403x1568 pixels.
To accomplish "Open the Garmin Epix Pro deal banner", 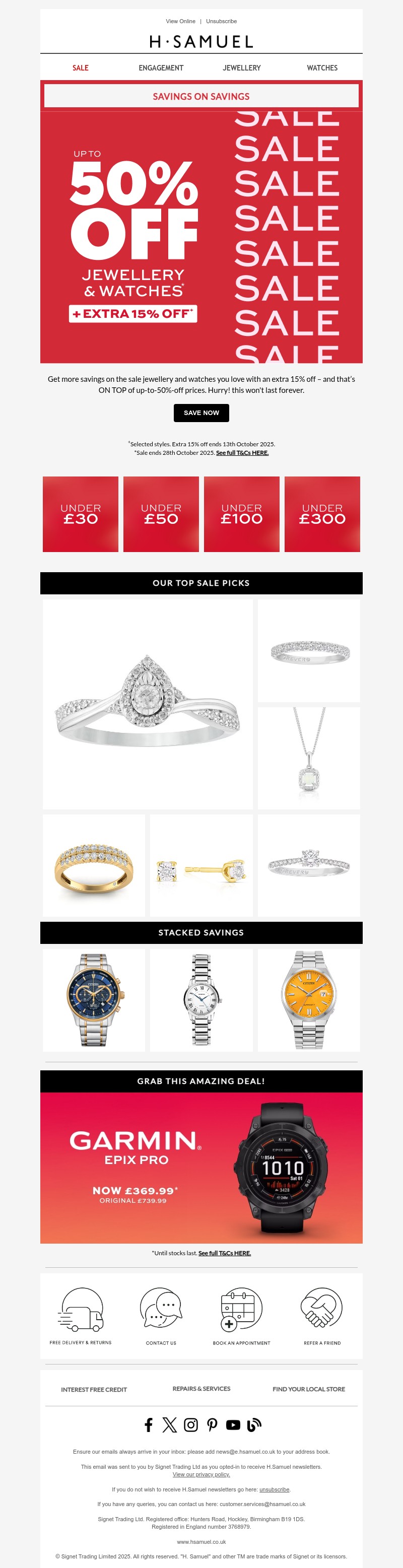I will 201,1168.
